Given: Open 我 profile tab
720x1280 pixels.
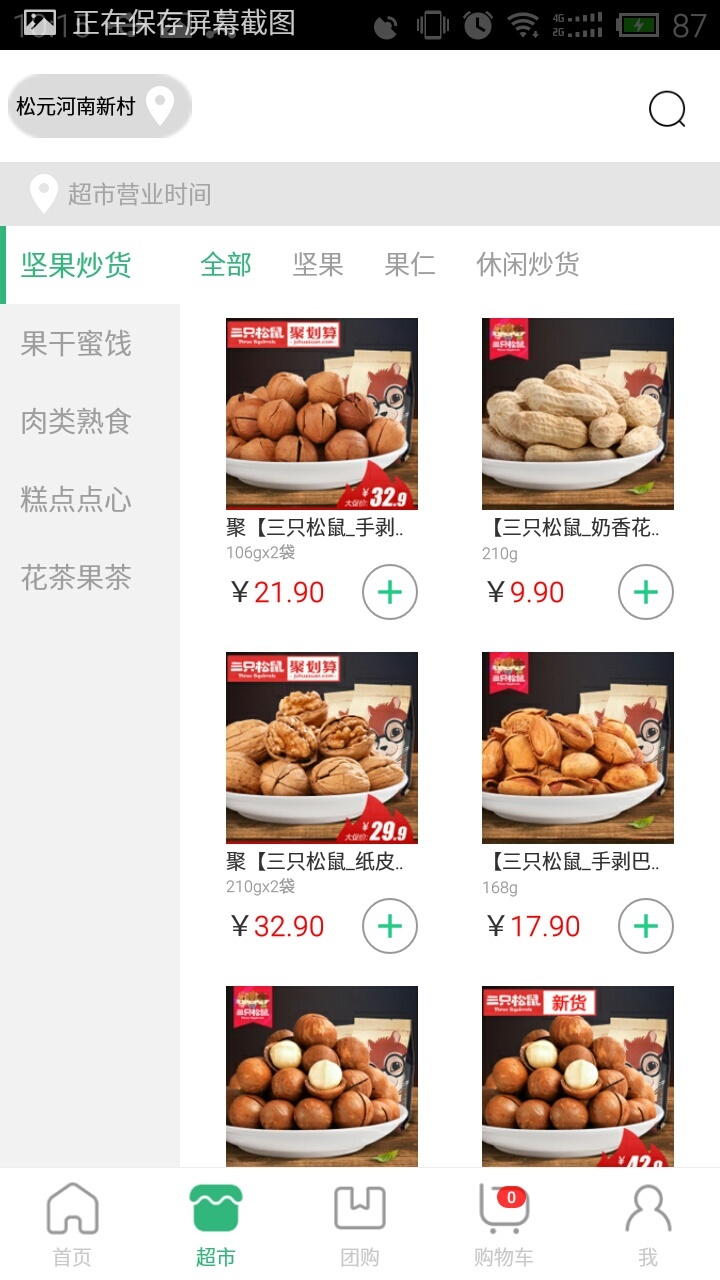Looking at the screenshot, I should (x=647, y=1224).
